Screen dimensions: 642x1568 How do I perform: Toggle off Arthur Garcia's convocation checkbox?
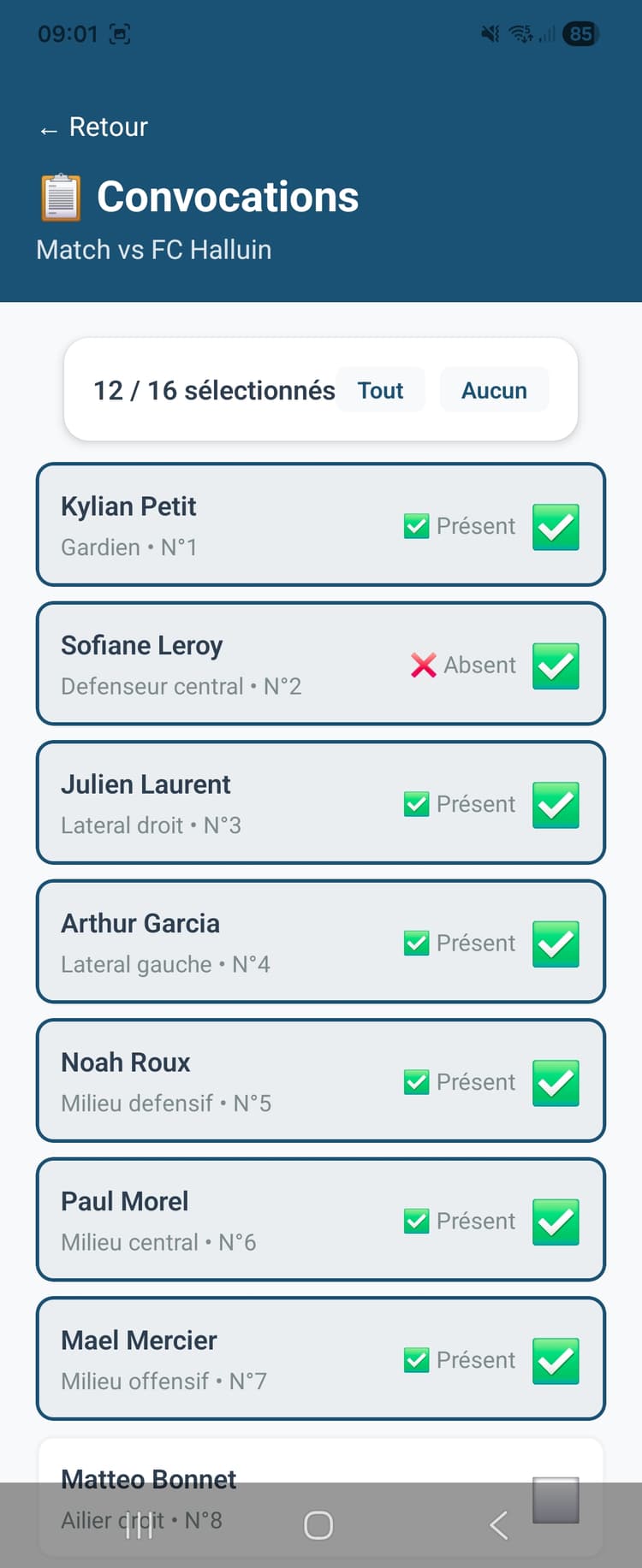point(556,944)
